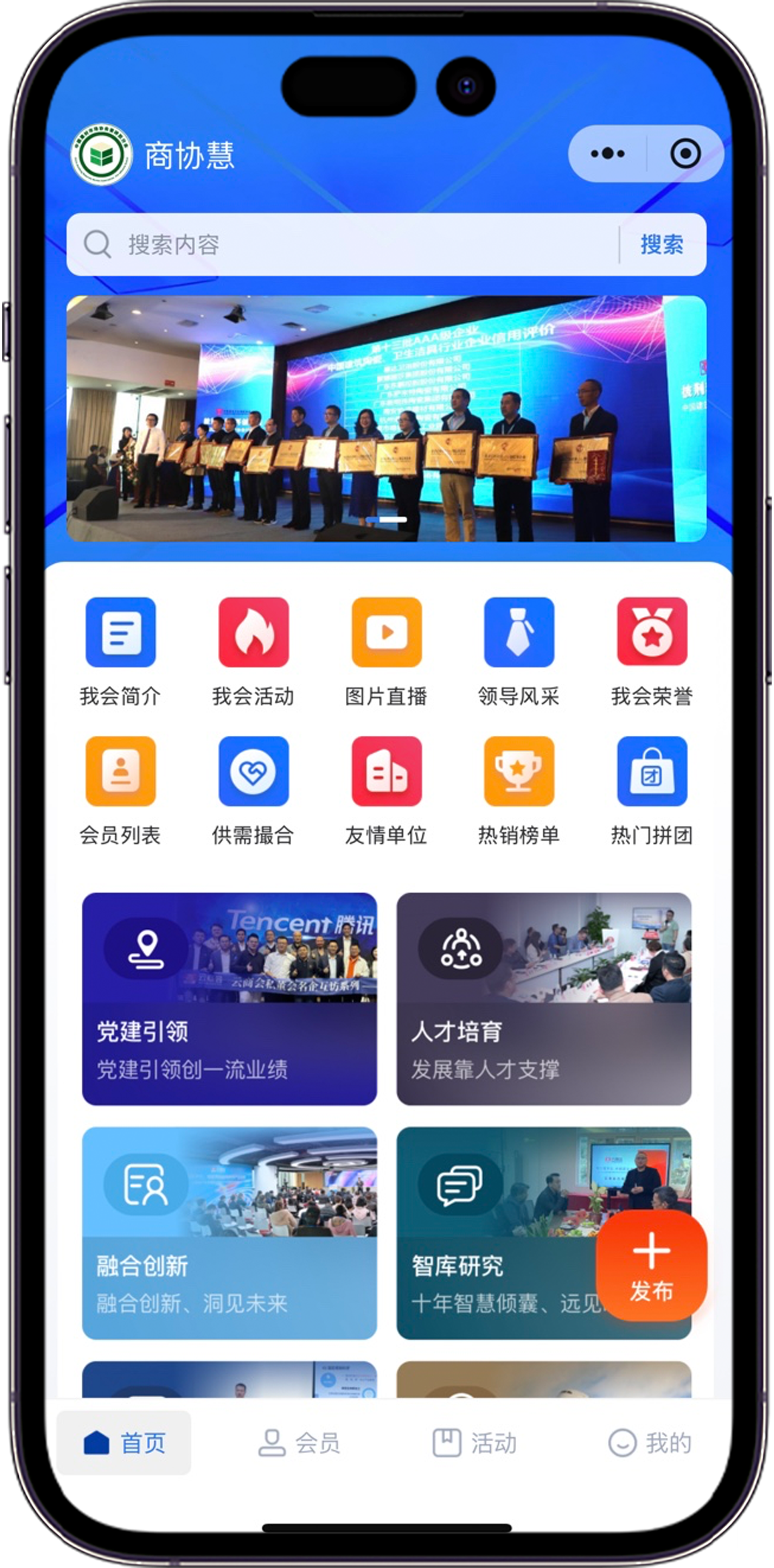Open the 党建引领 card
The image size is (774, 1568).
229,998
